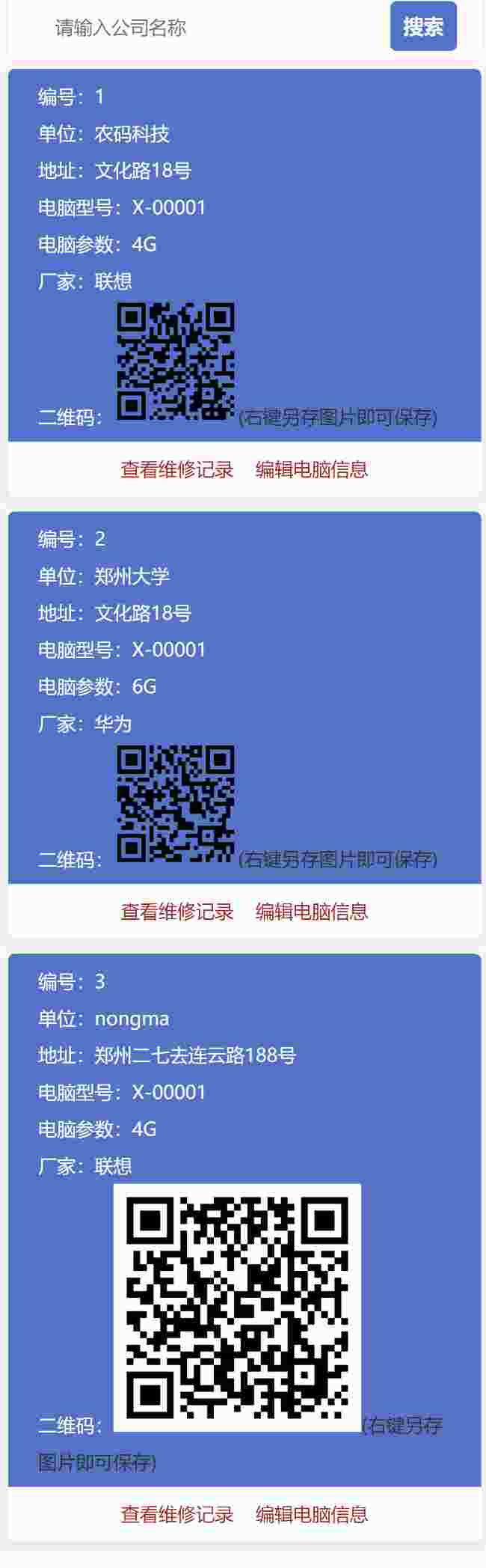Open 查看维修记录 for nongma
This screenshot has height=1568, width=486.
[x=177, y=1514]
